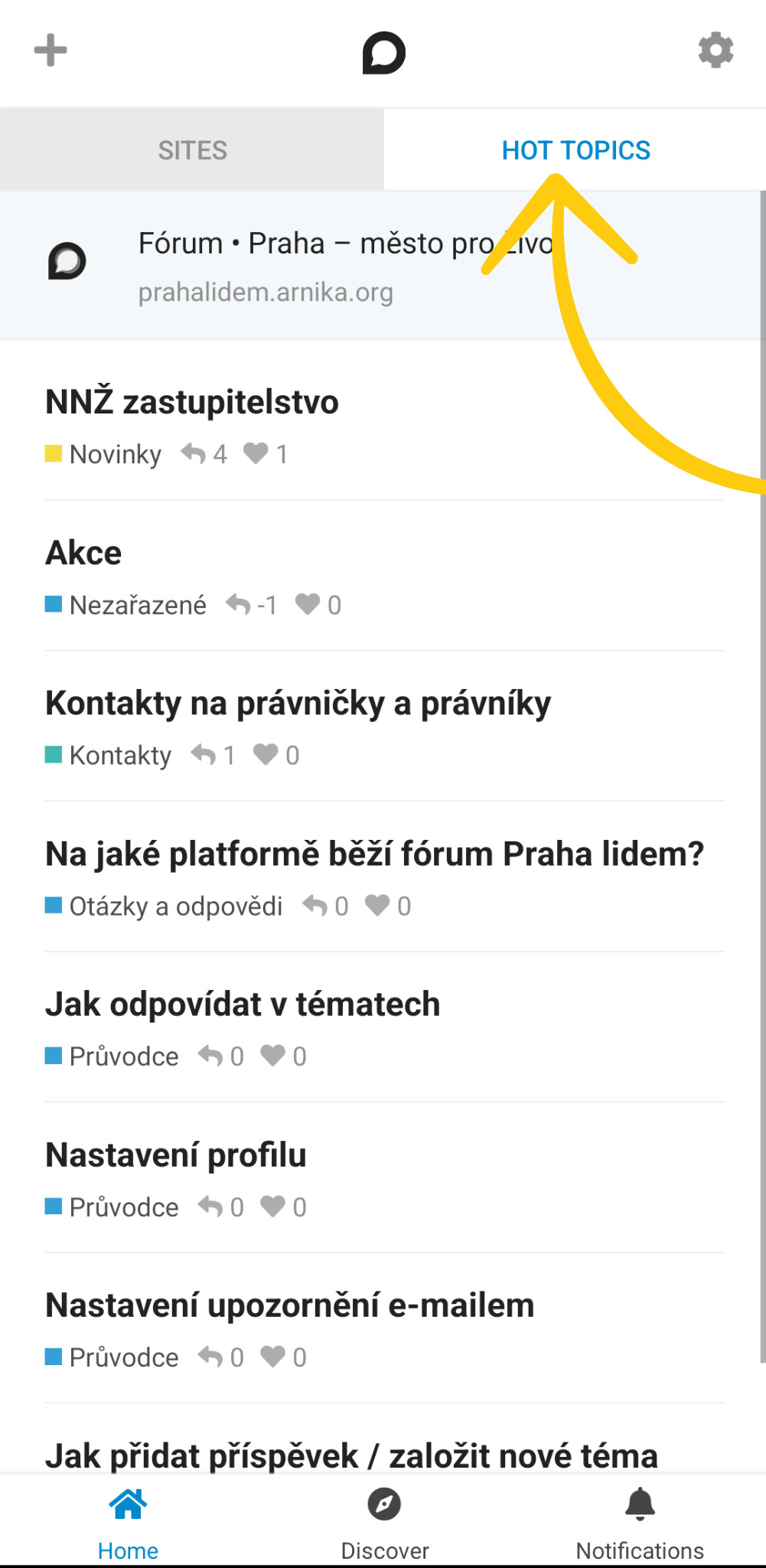Select the Hot Topics tab
The image size is (766, 1568).
point(575,150)
